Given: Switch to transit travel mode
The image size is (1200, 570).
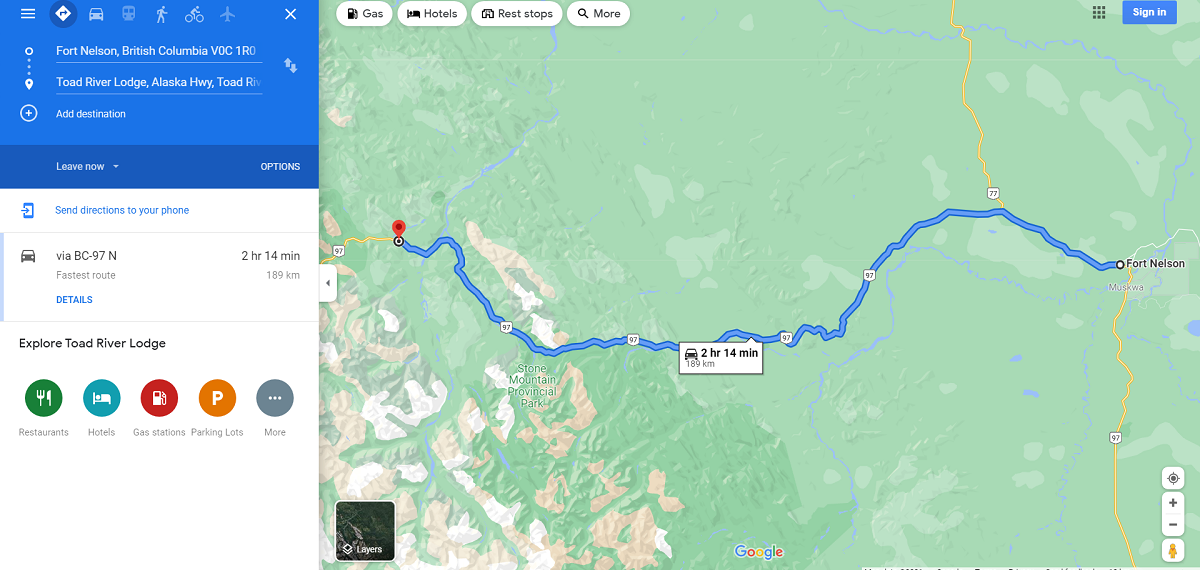Looking at the screenshot, I should point(129,14).
